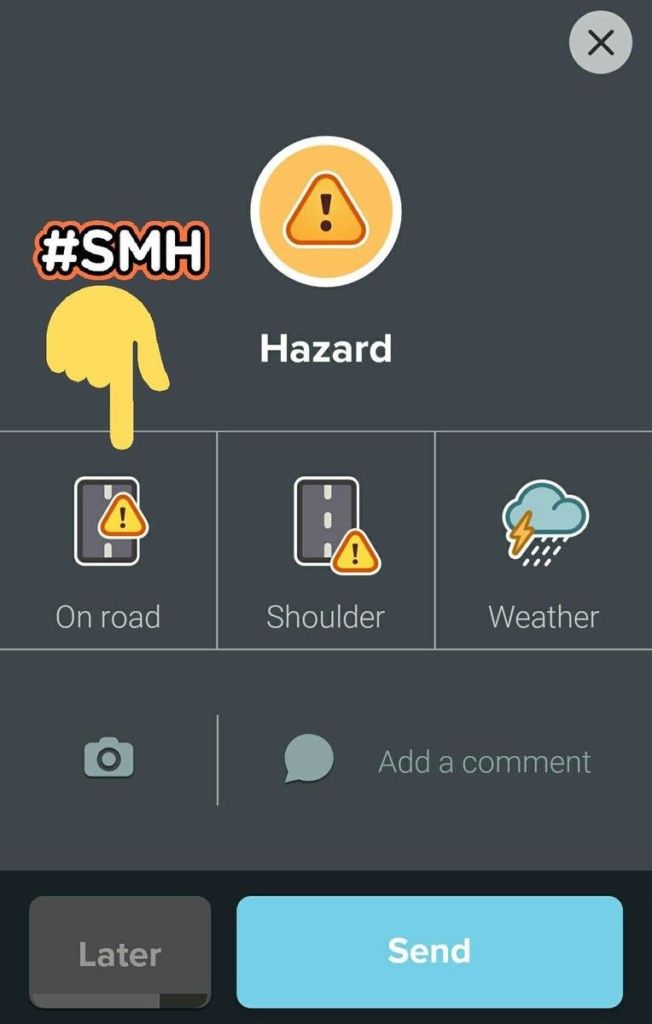The image size is (652, 1024).
Task: Tap the camera icon to attach a photo
Action: [x=108, y=759]
